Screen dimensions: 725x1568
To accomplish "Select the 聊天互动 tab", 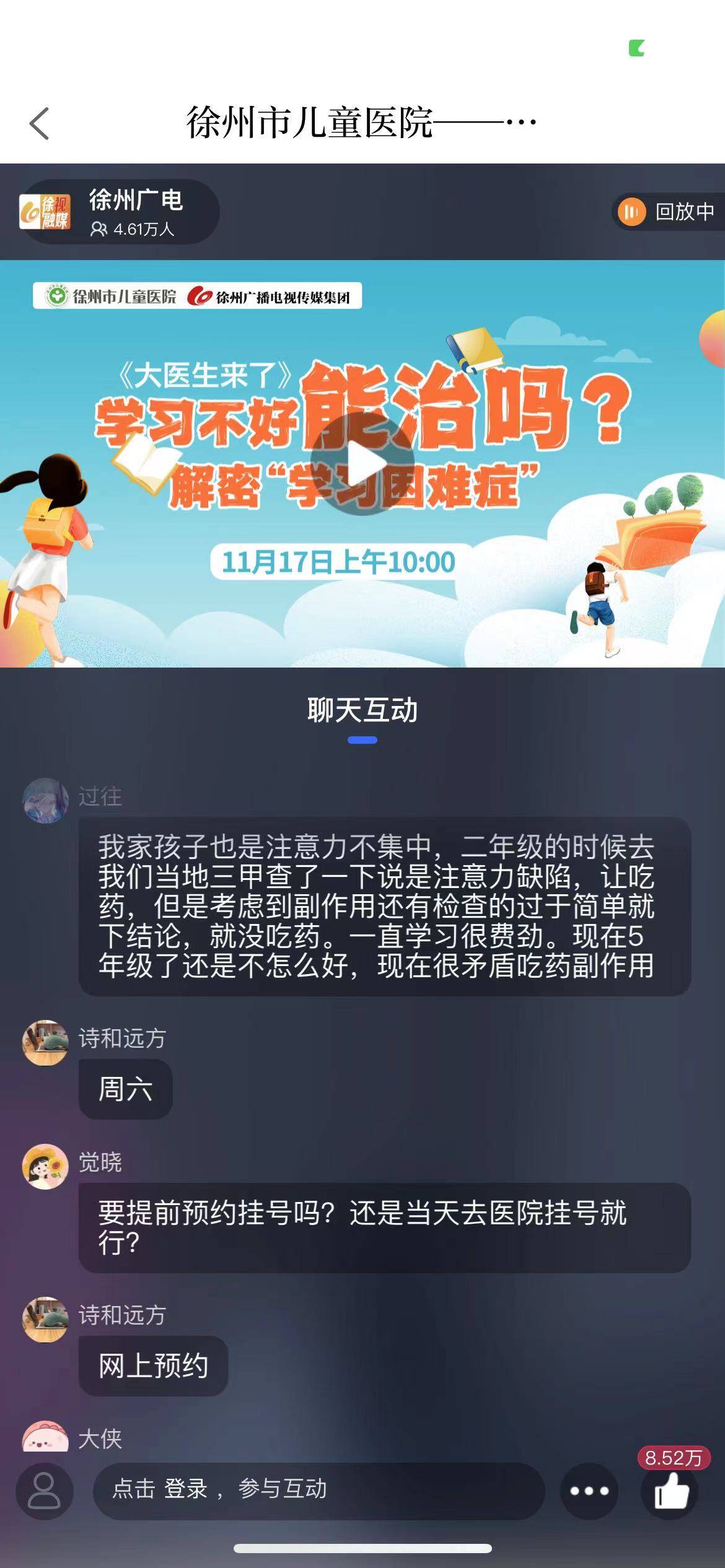I will coord(362,710).
